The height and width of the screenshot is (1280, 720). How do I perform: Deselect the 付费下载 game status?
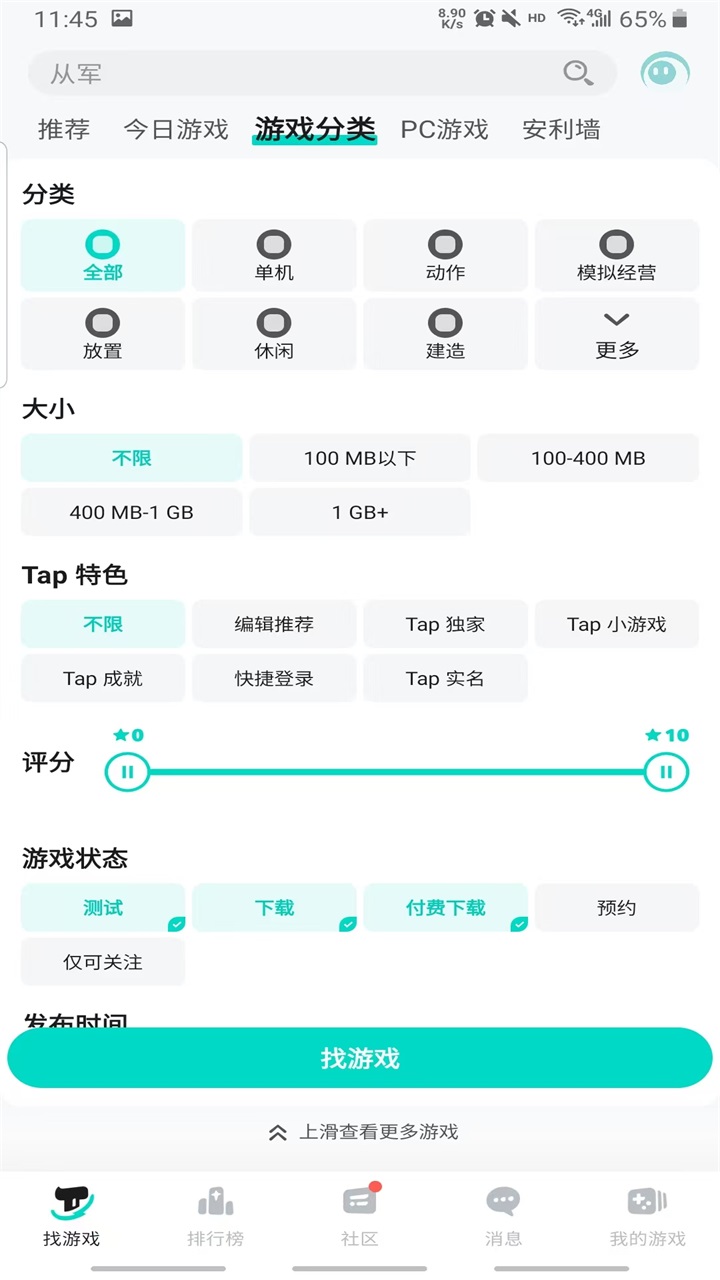[445, 908]
